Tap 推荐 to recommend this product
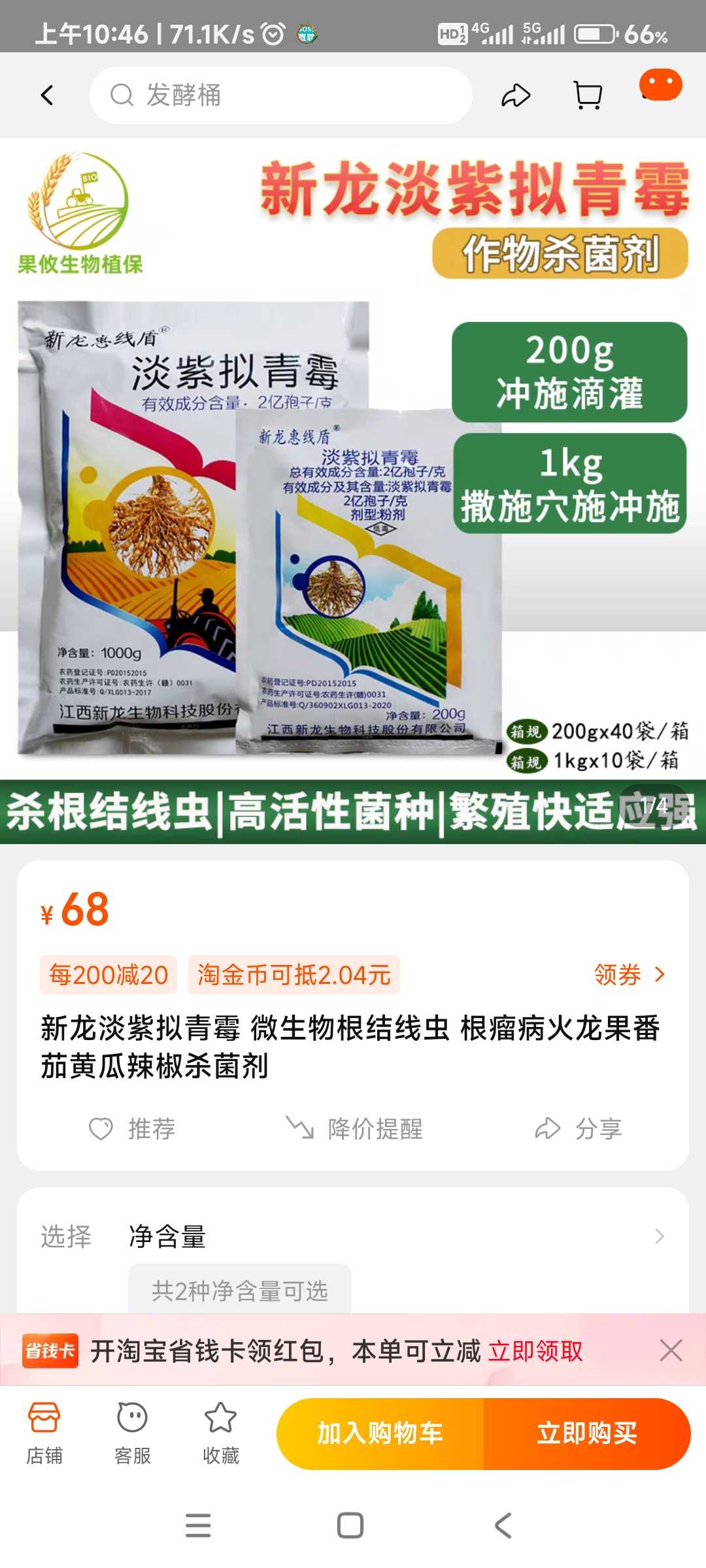The image size is (706, 1568). (x=132, y=1128)
